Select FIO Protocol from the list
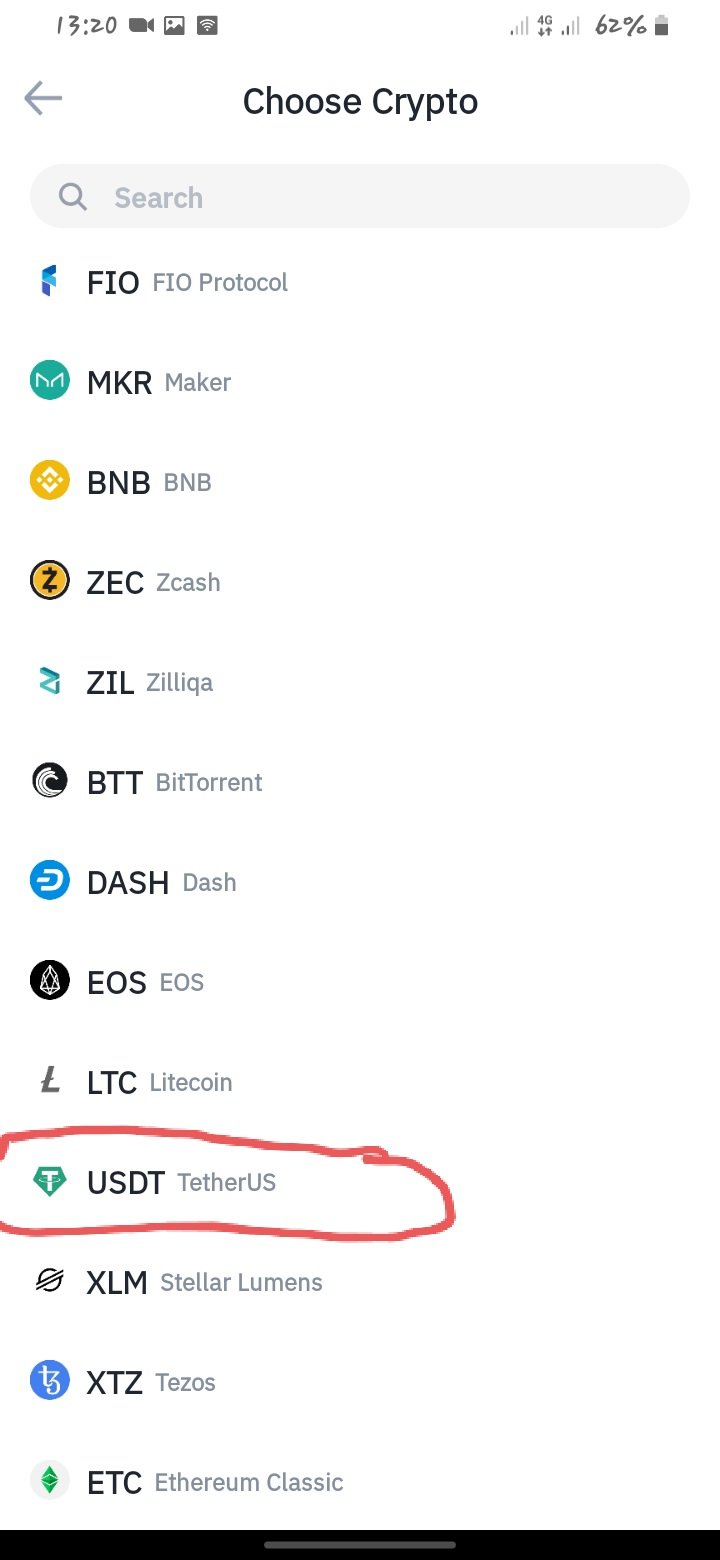Viewport: 720px width, 1560px height. point(360,282)
